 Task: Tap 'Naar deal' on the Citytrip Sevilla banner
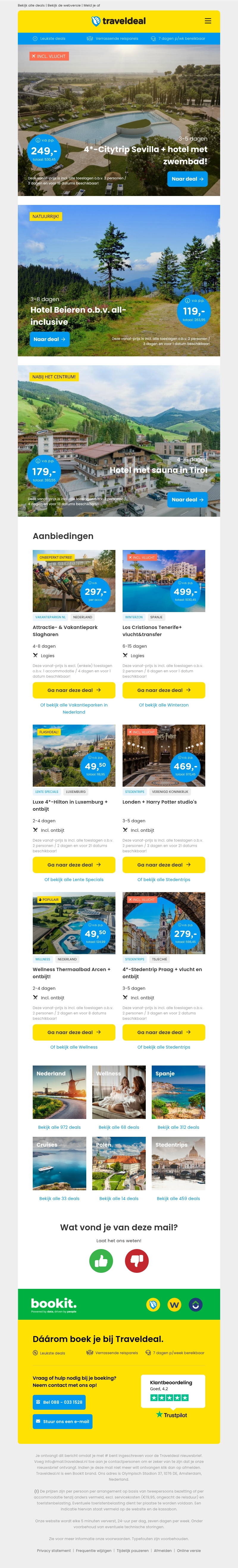[x=187, y=179]
